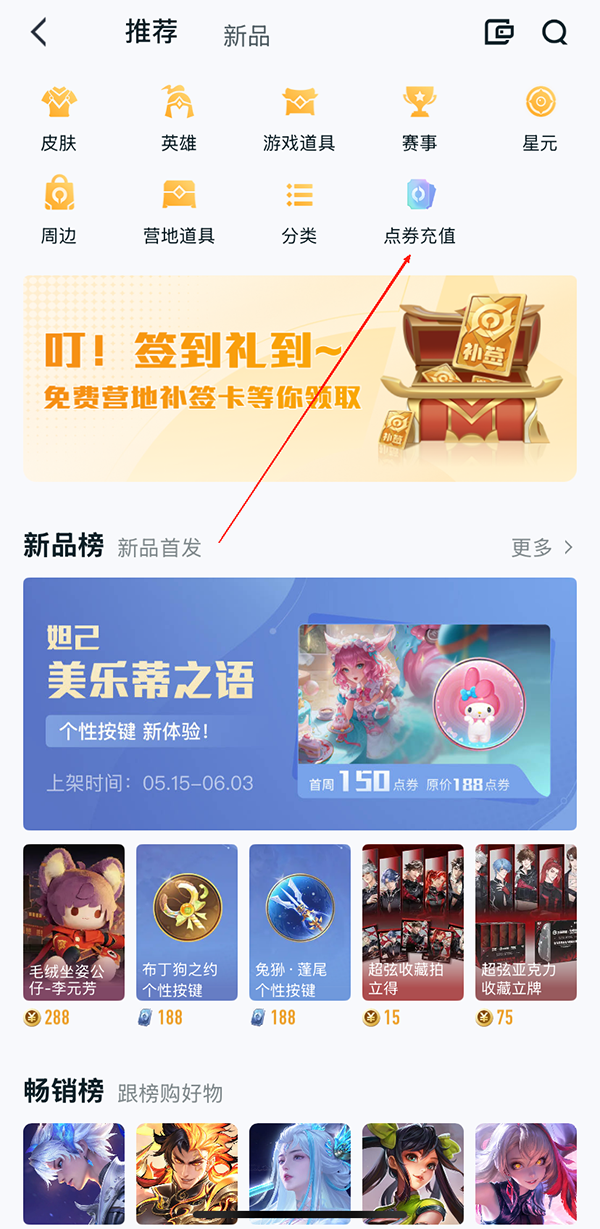Image resolution: width=600 pixels, height=1229 pixels.
Task: Open the 英雄 category
Action: click(x=179, y=118)
